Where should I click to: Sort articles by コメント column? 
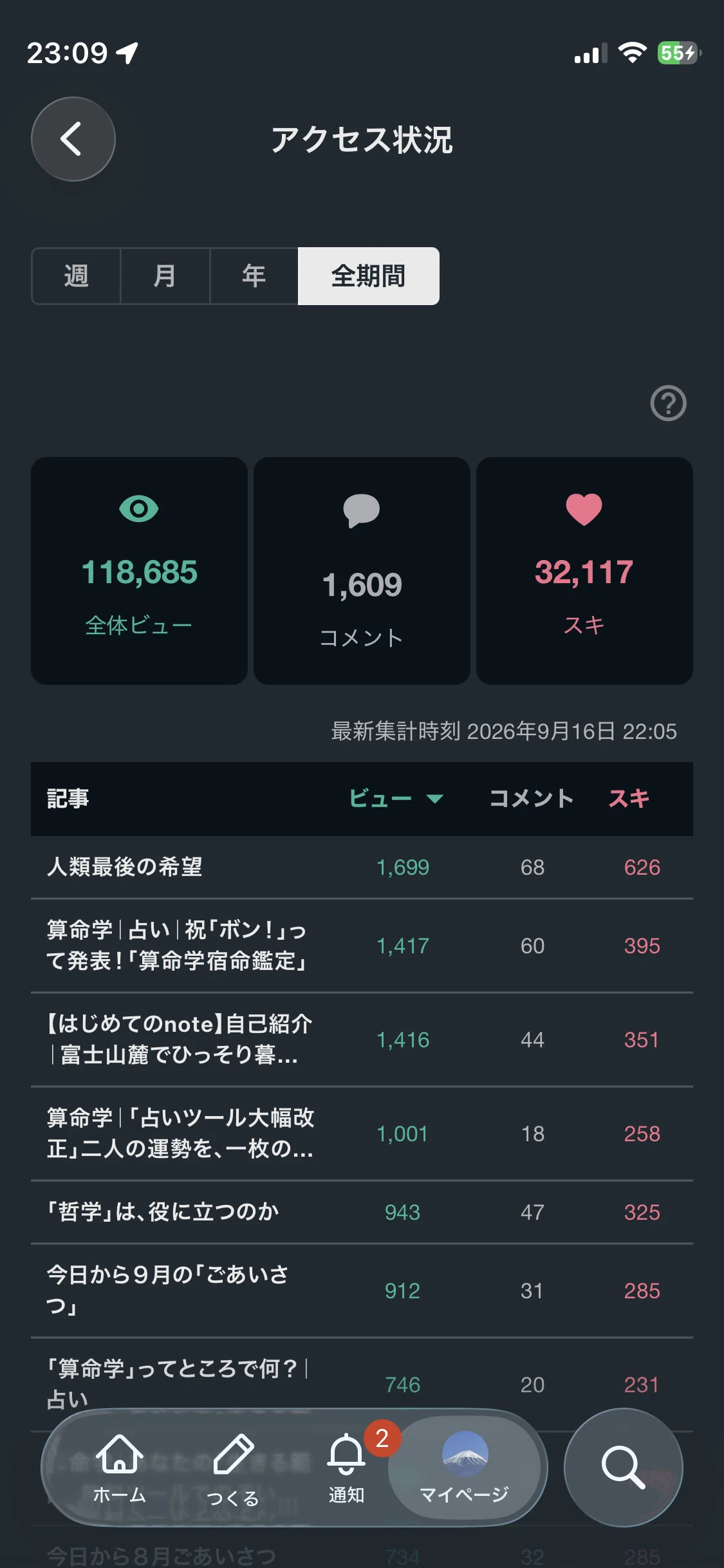coord(532,799)
